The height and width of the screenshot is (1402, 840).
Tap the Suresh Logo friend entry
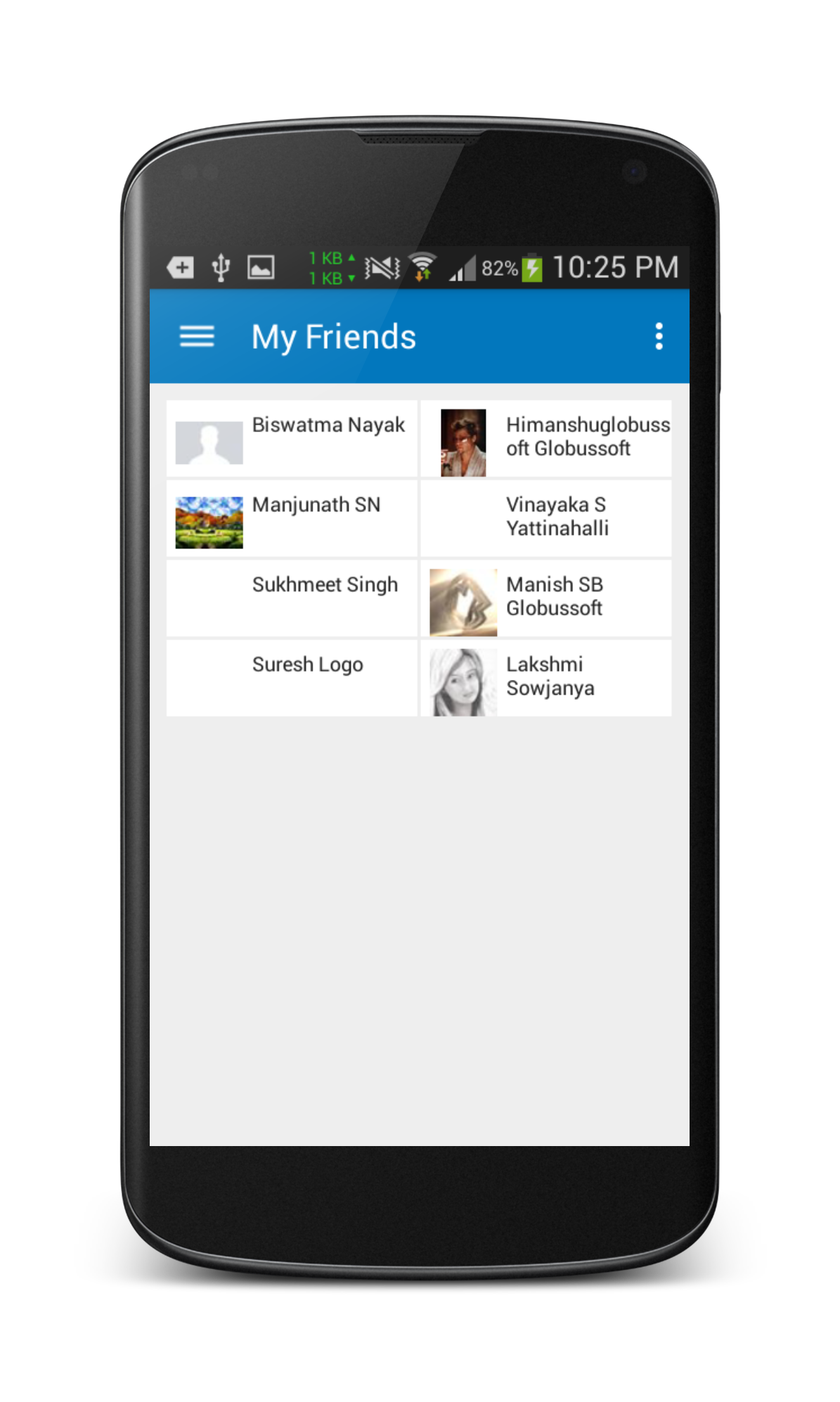(292, 678)
